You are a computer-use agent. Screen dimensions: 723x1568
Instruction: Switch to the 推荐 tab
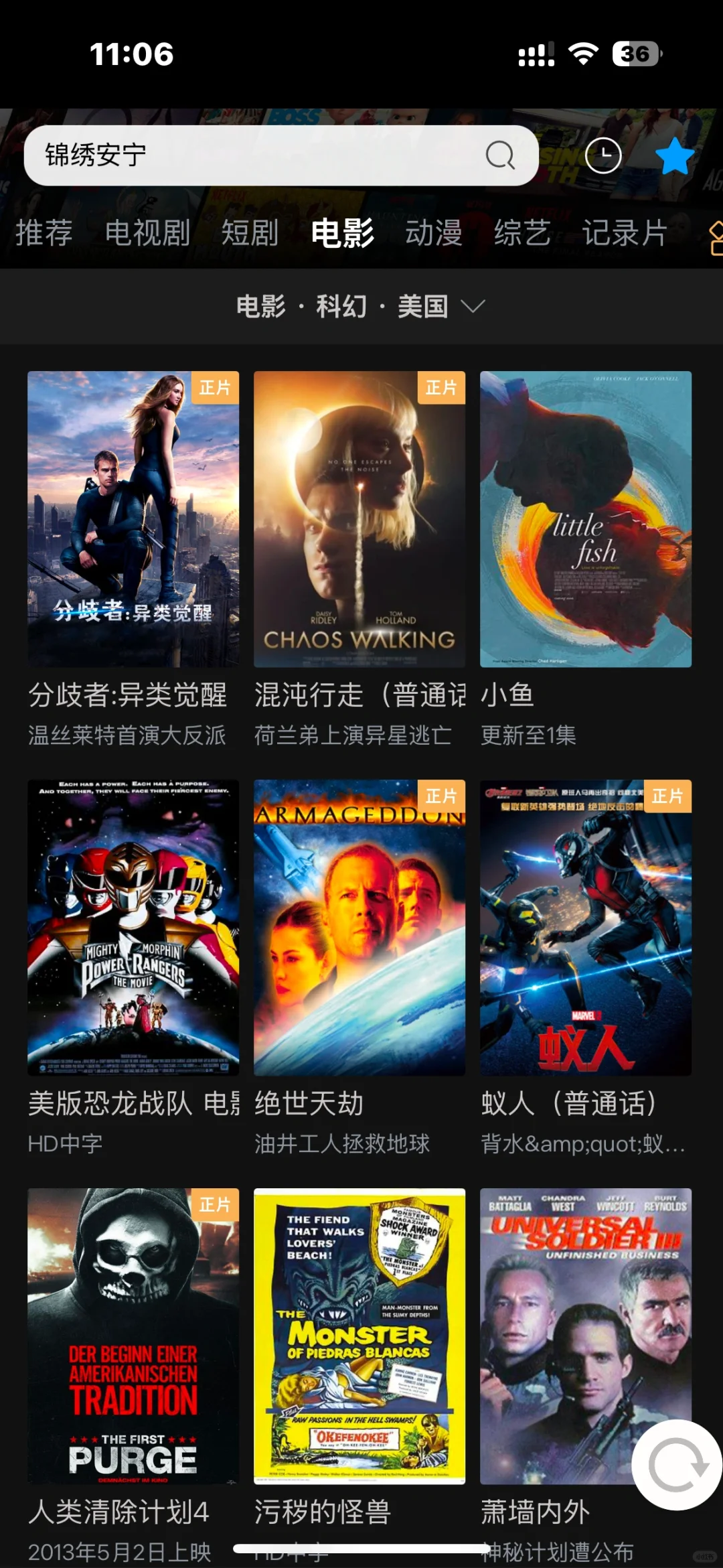(44, 233)
